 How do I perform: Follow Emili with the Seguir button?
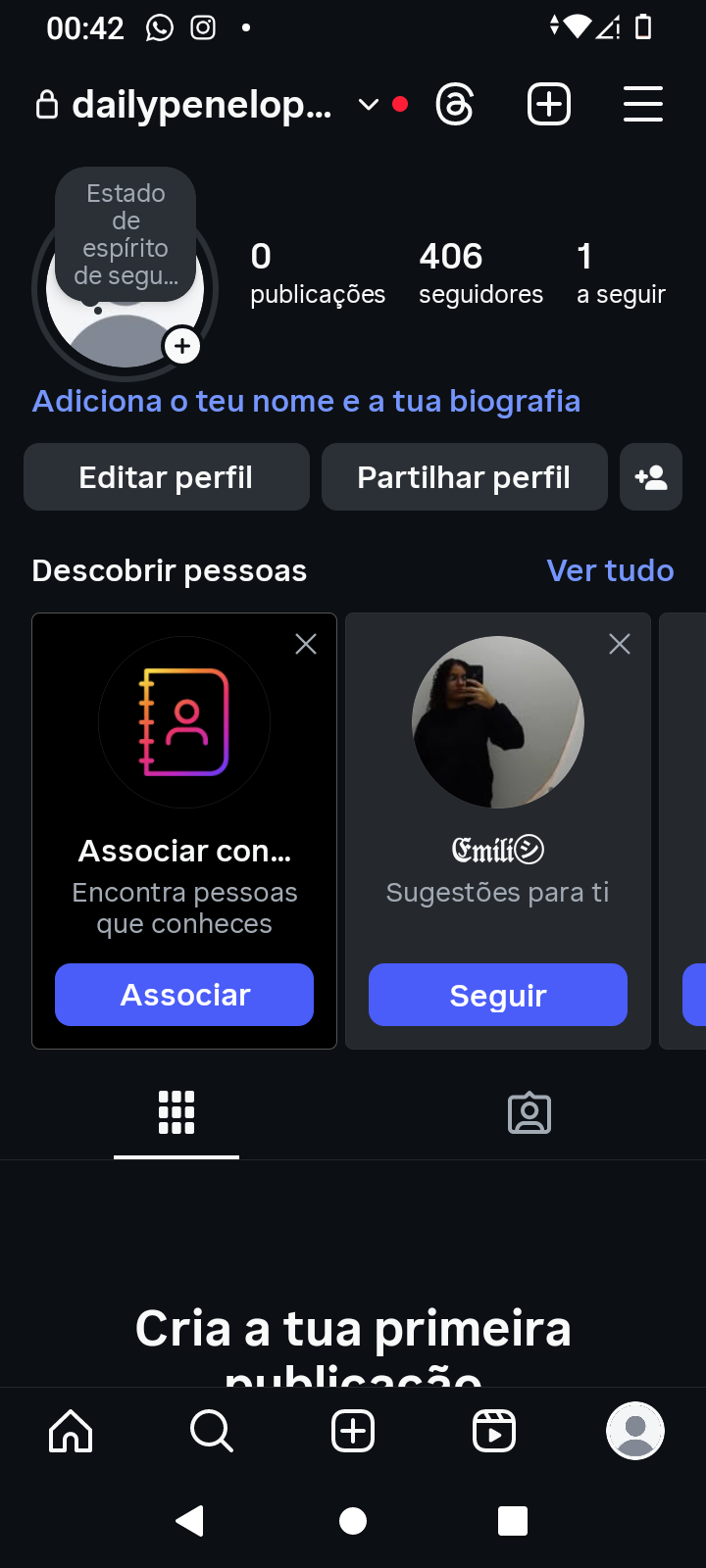(498, 995)
